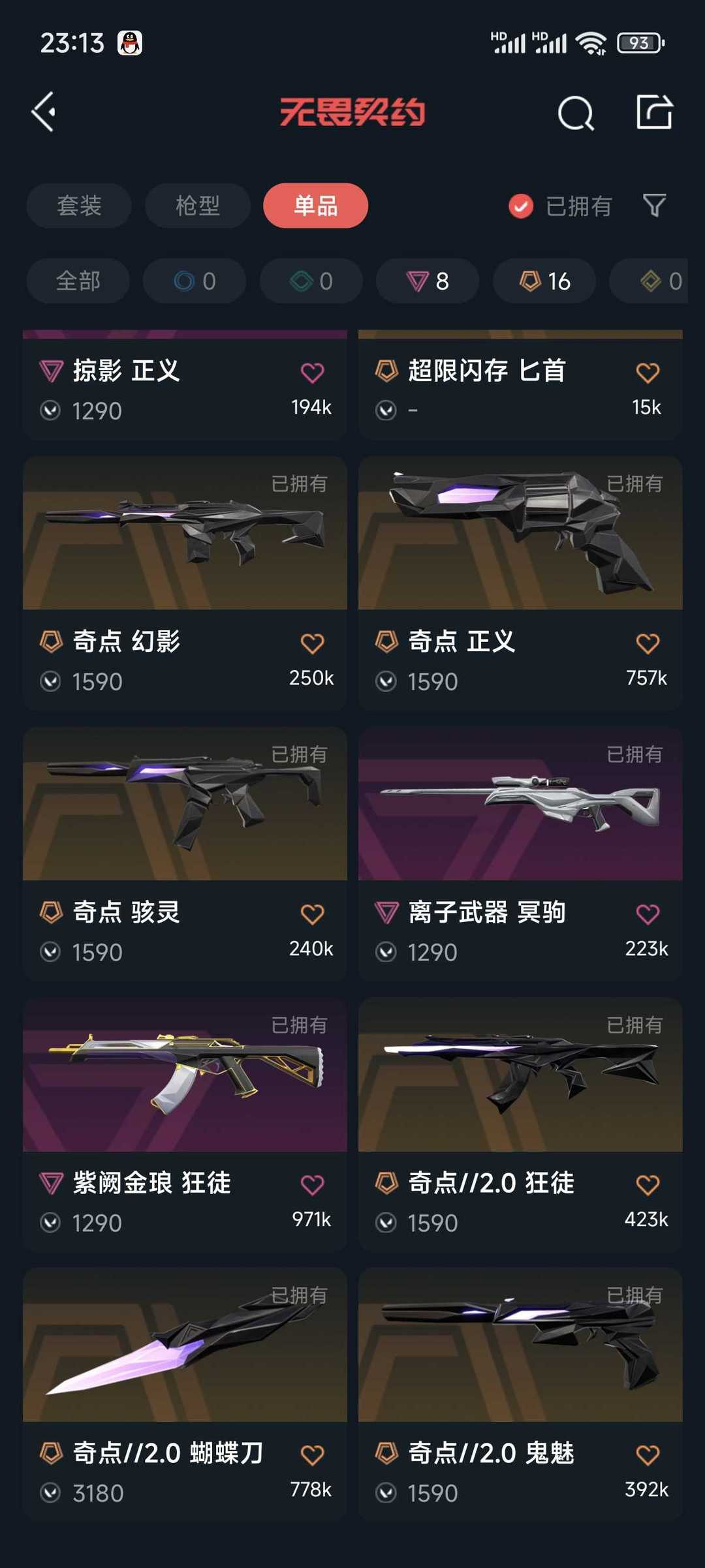
Task: Tap the share icon in the header
Action: point(654,112)
